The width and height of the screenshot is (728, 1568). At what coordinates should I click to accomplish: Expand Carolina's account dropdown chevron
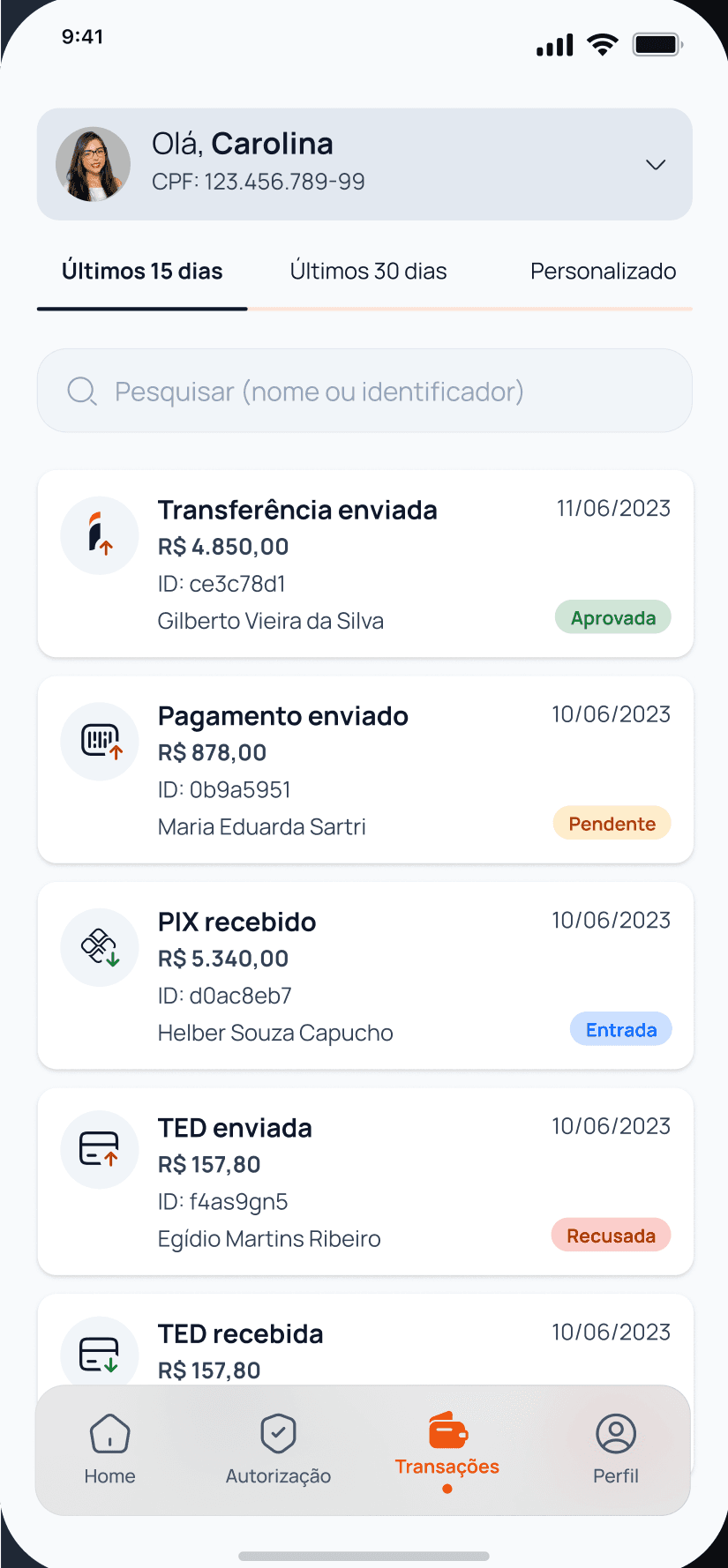coord(655,165)
